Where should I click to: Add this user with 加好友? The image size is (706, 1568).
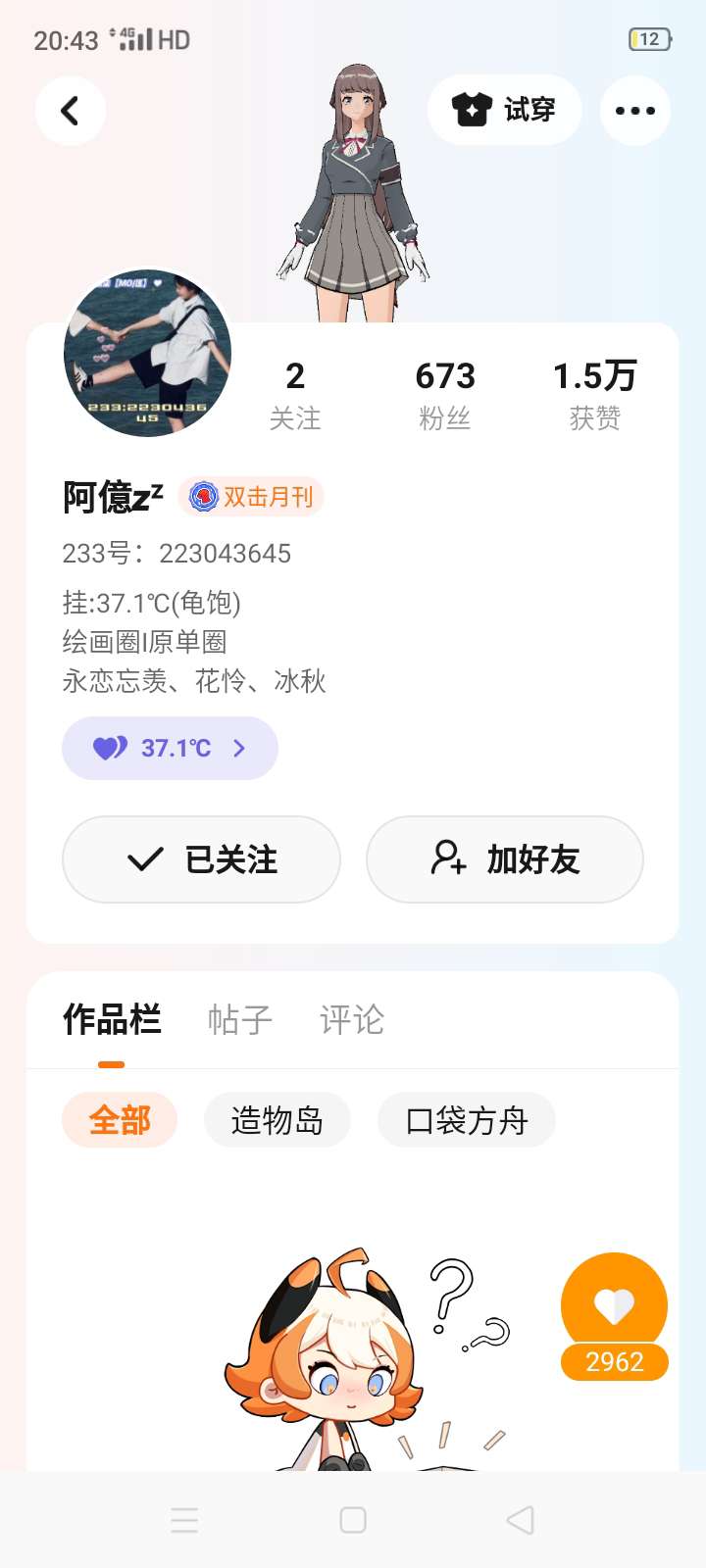[505, 859]
